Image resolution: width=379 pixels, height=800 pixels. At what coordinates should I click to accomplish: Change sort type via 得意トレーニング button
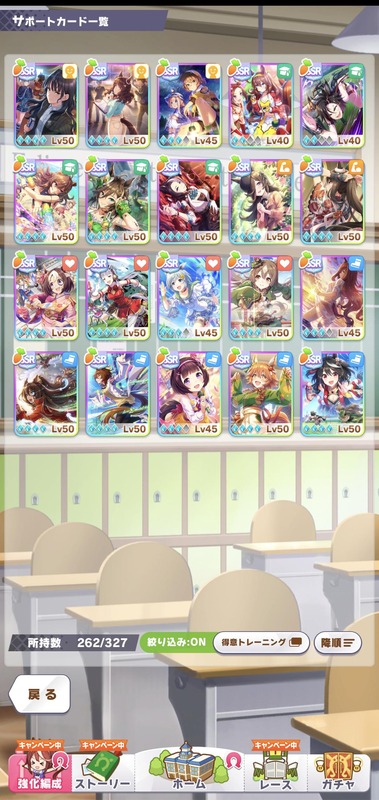(x=261, y=642)
